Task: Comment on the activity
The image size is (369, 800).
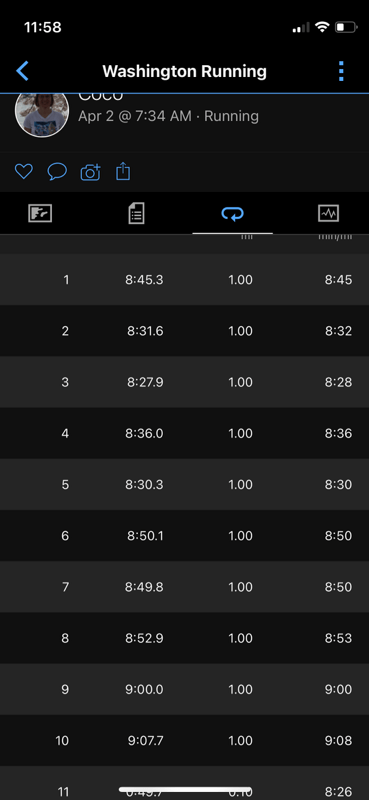Action: (57, 171)
